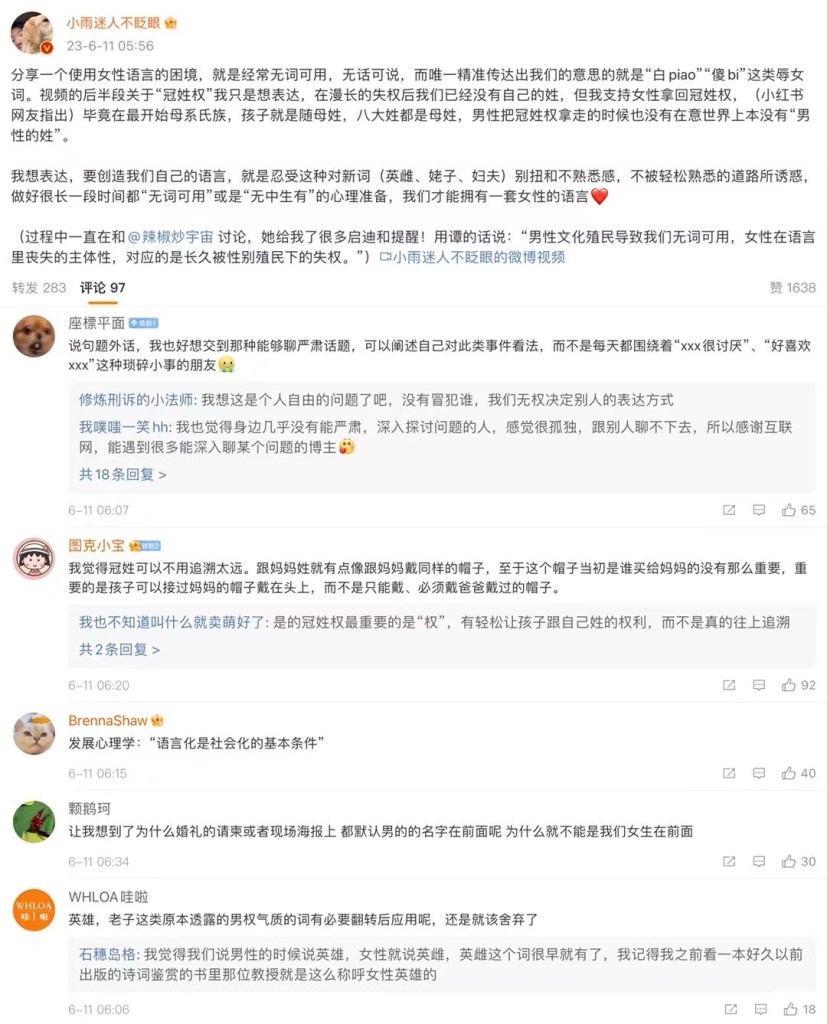Open 小雨迷人不眨眼's profile avatar
Image resolution: width=827 pixels, height=1024 pixels.
32,33
